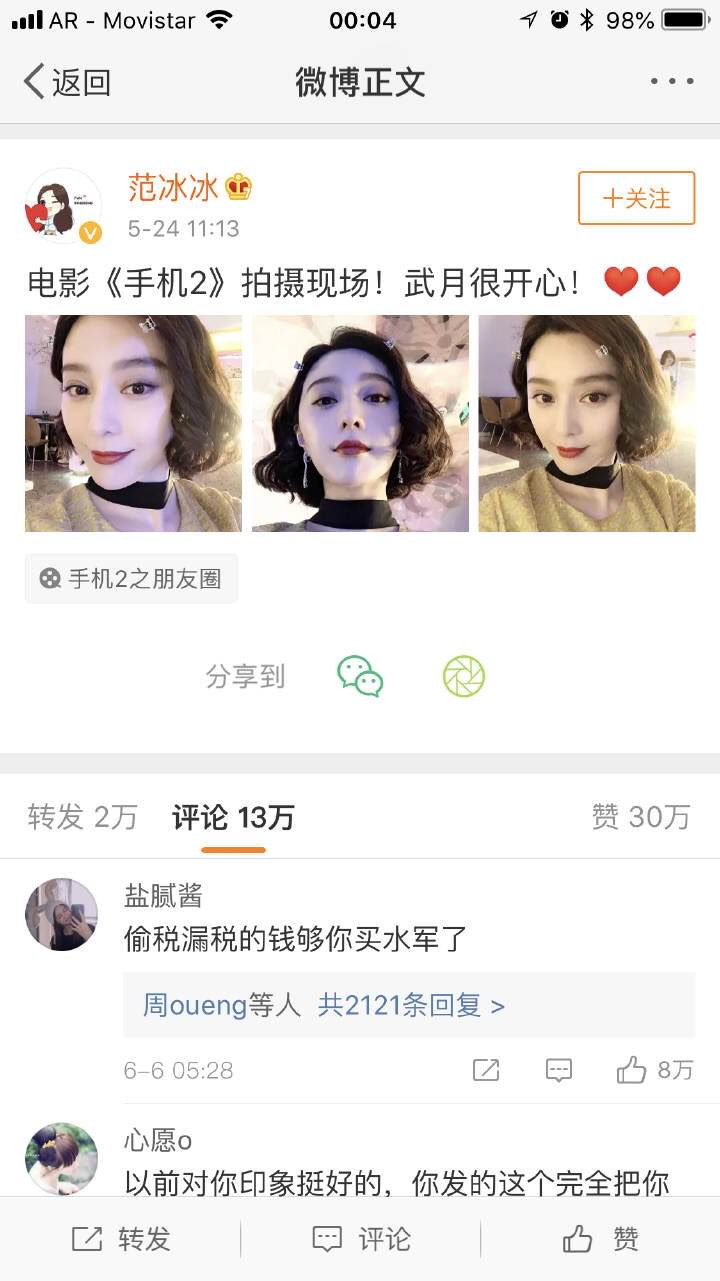View the third photo in the post
This screenshot has height=1281, width=720.
(587, 423)
